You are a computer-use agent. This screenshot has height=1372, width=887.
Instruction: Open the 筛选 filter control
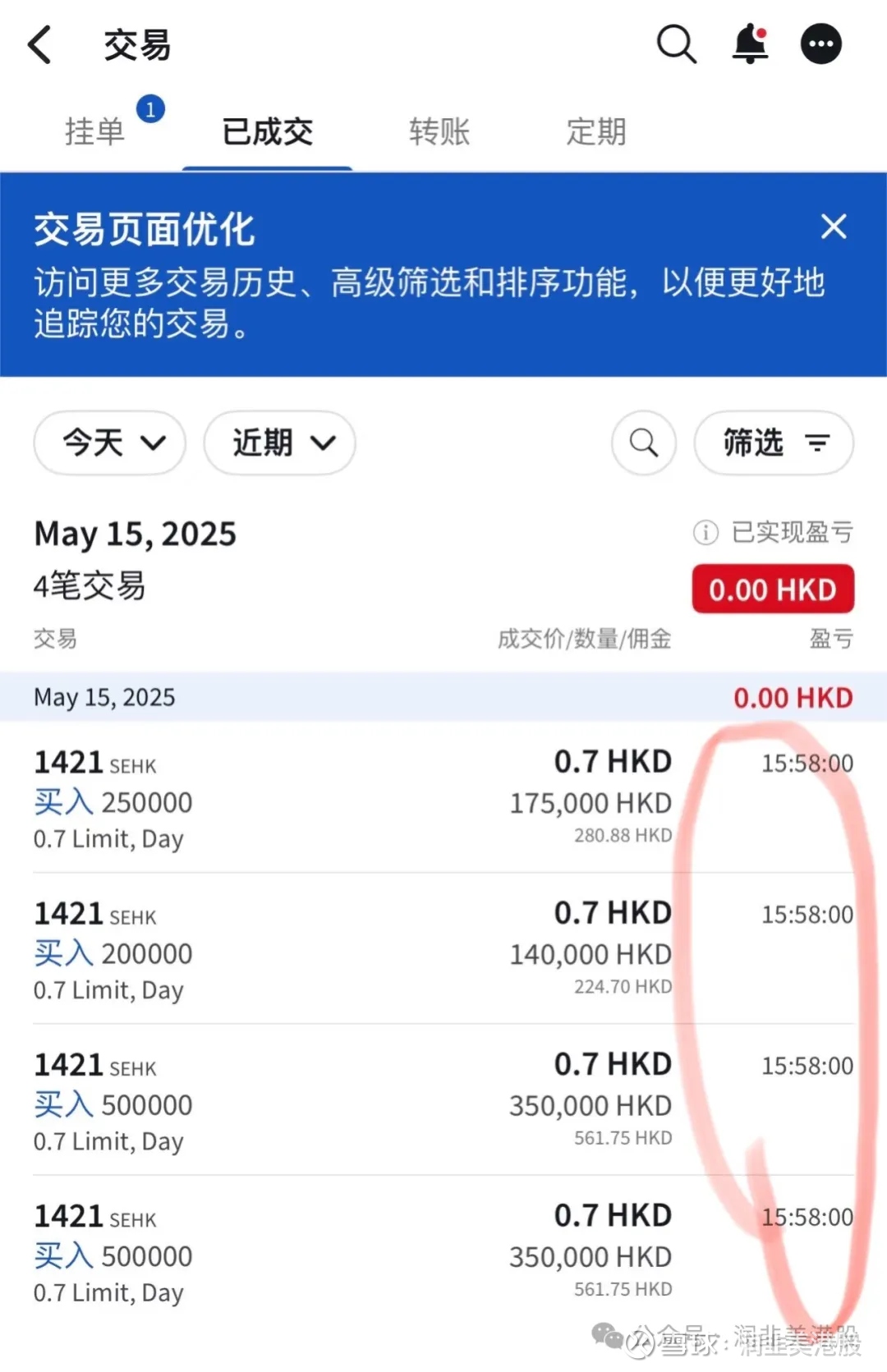[x=772, y=443]
